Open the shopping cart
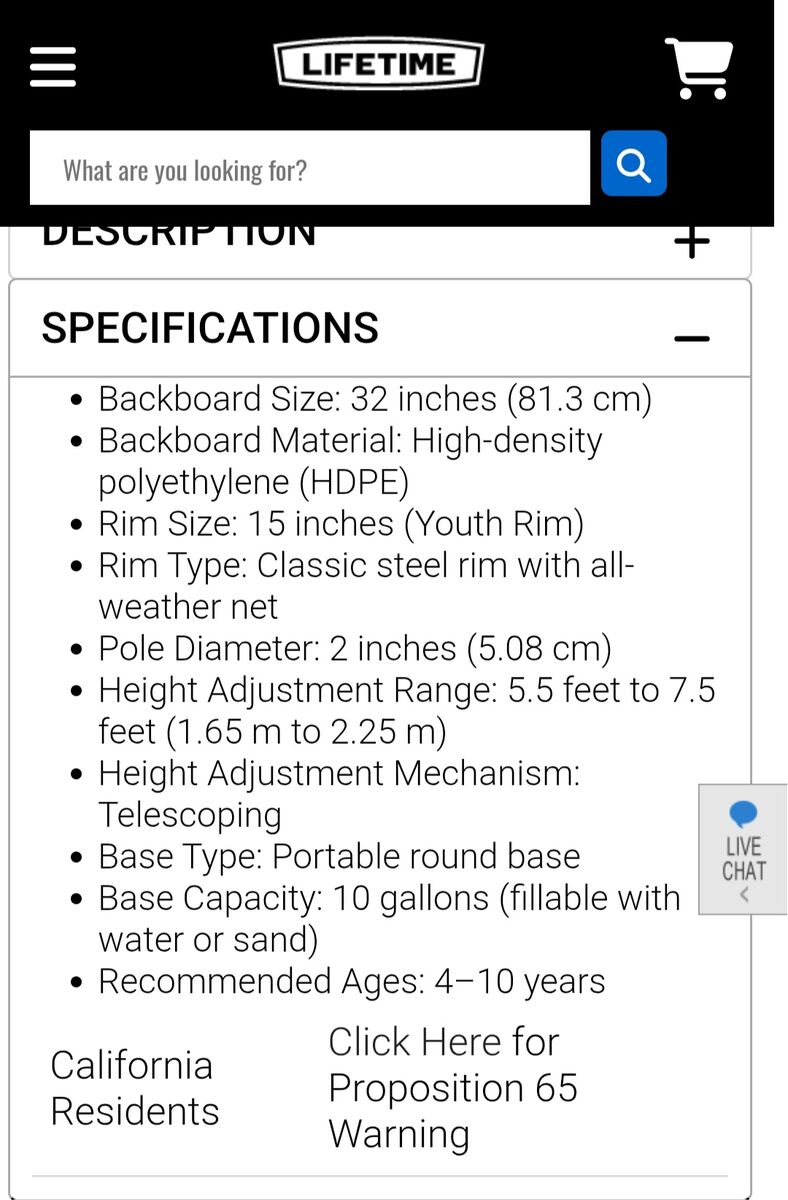Image resolution: width=788 pixels, height=1200 pixels. pyautogui.click(x=699, y=68)
